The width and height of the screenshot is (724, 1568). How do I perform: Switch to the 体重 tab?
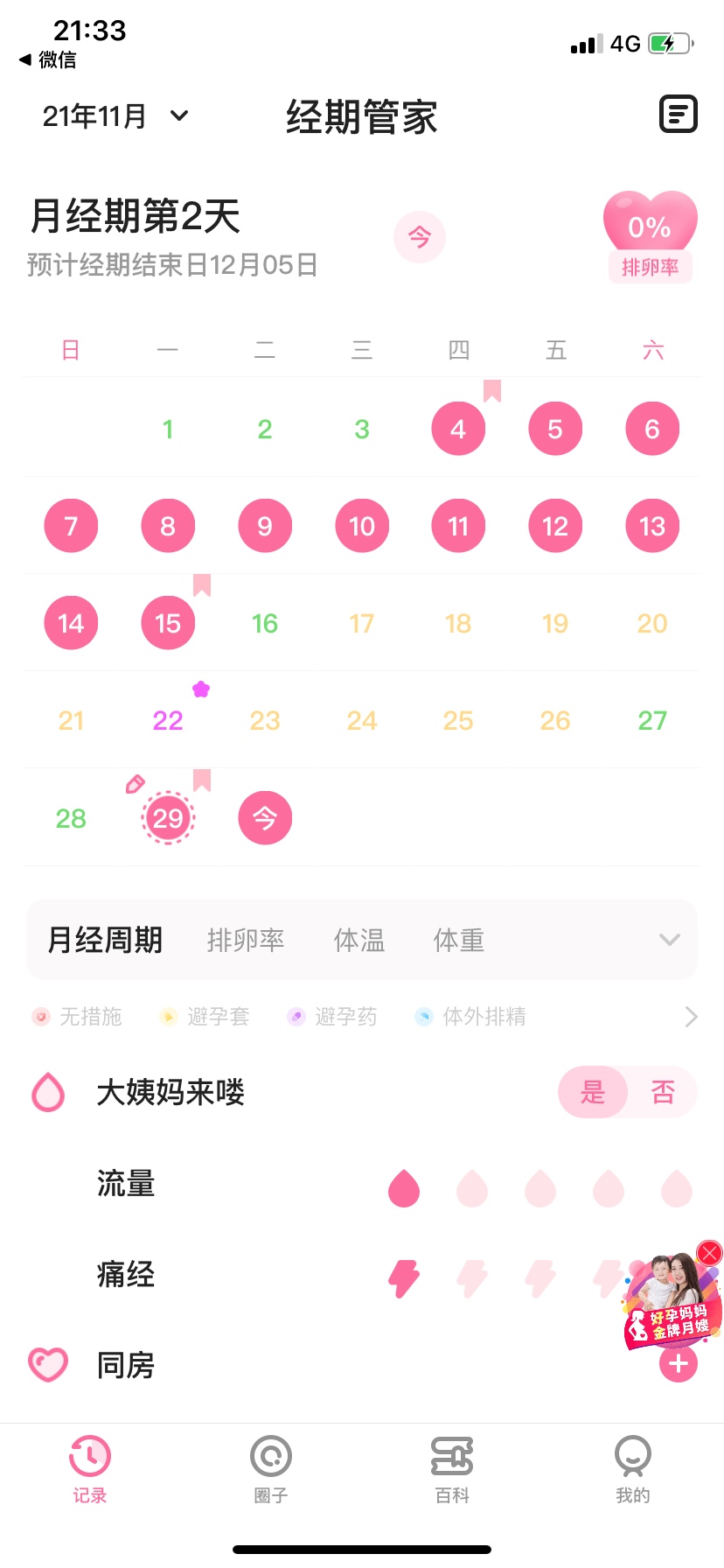pos(459,941)
